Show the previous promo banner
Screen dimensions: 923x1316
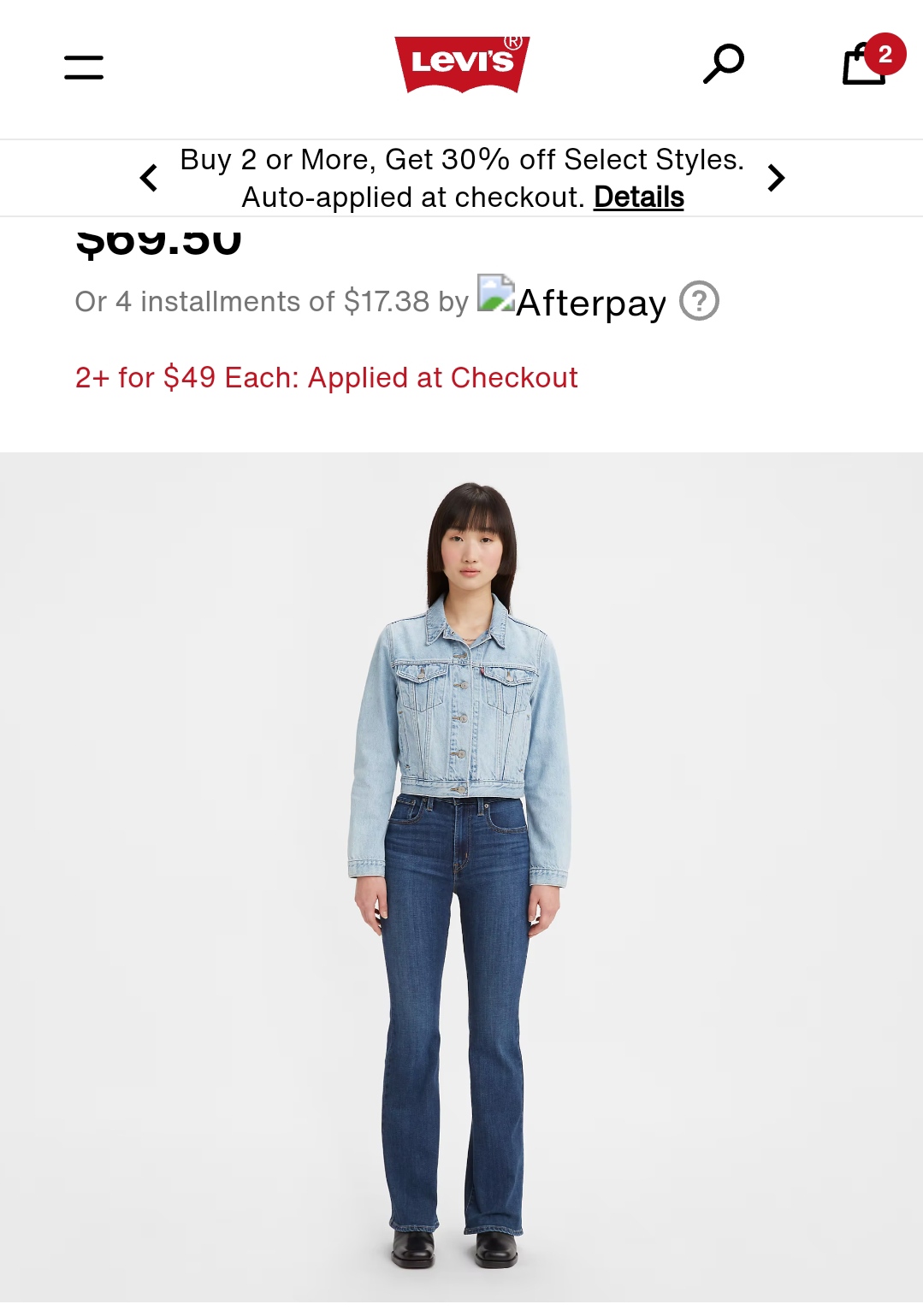point(149,178)
